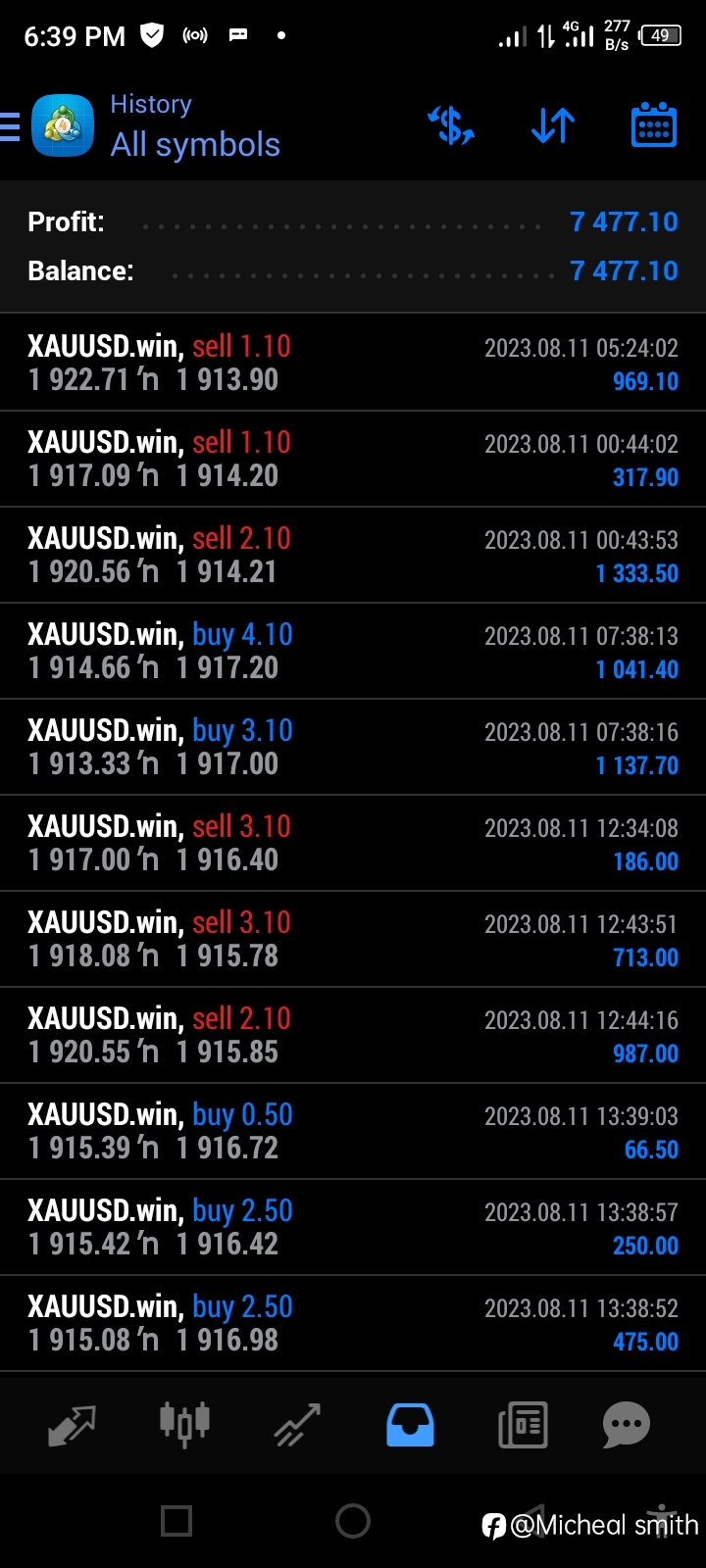Go to the home screen
Viewport: 706px width, 1568px height.
click(x=353, y=1521)
